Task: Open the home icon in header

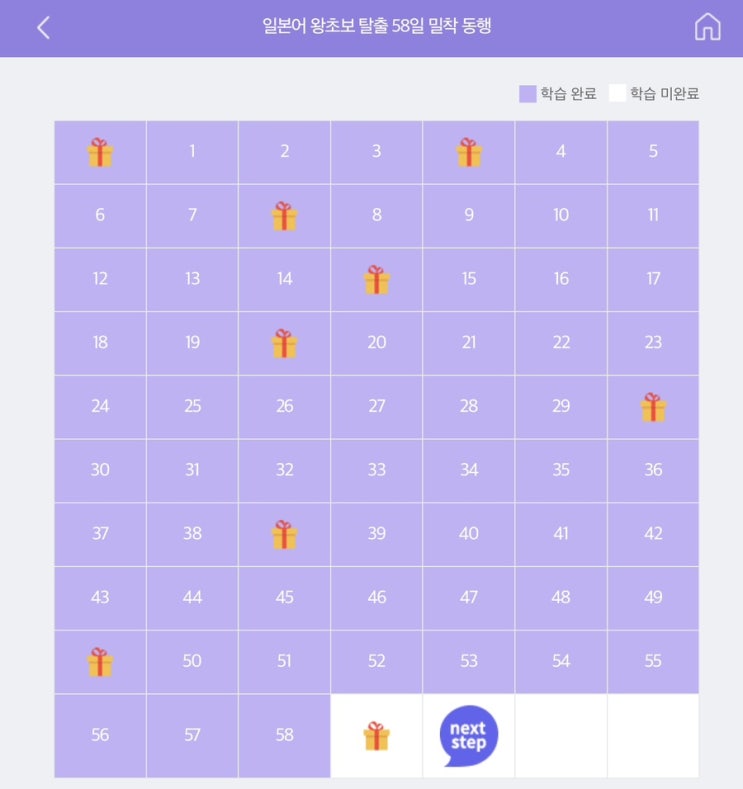Action: [x=707, y=28]
